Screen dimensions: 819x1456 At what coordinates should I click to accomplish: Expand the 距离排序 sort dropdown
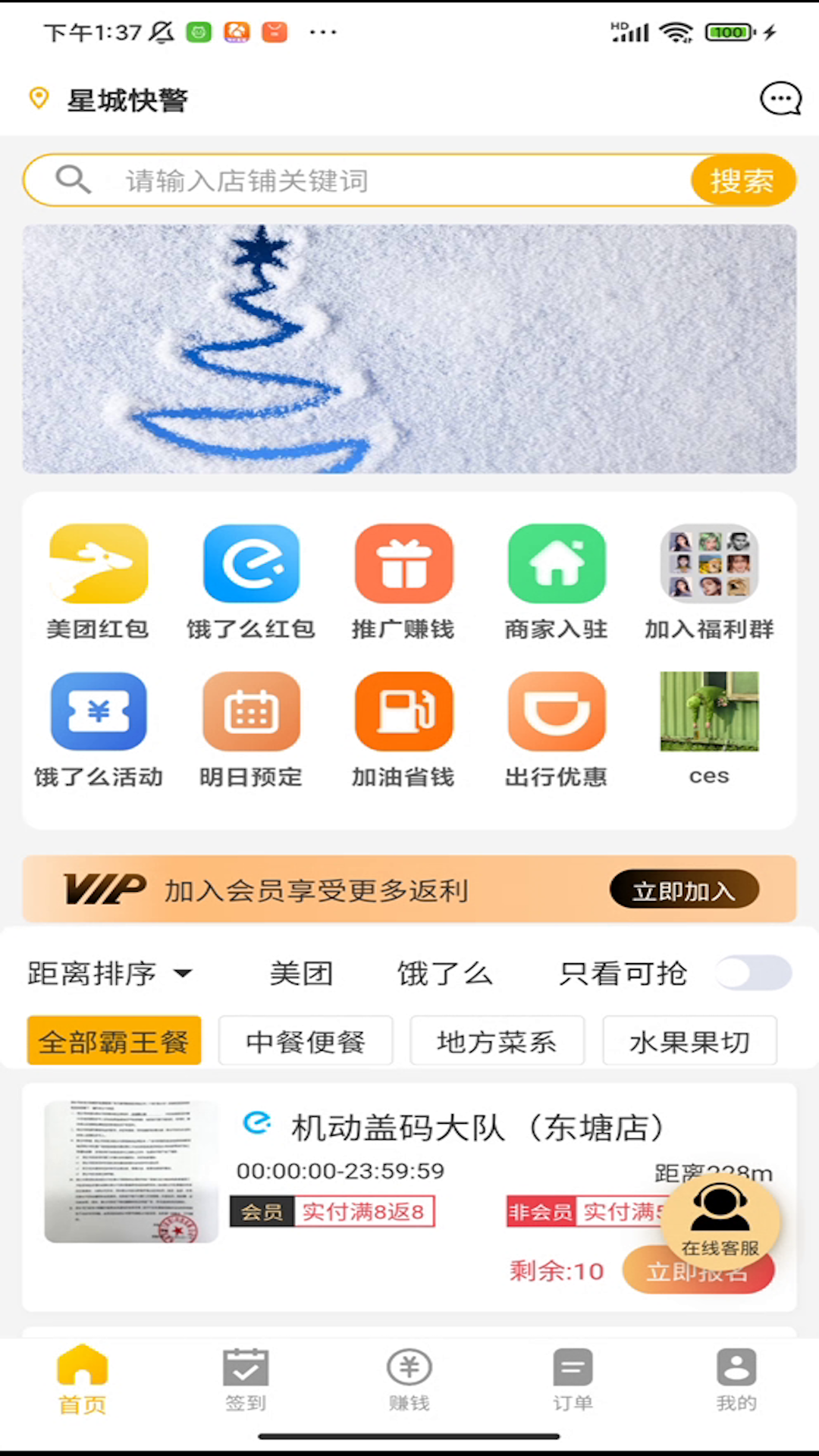pyautogui.click(x=110, y=974)
